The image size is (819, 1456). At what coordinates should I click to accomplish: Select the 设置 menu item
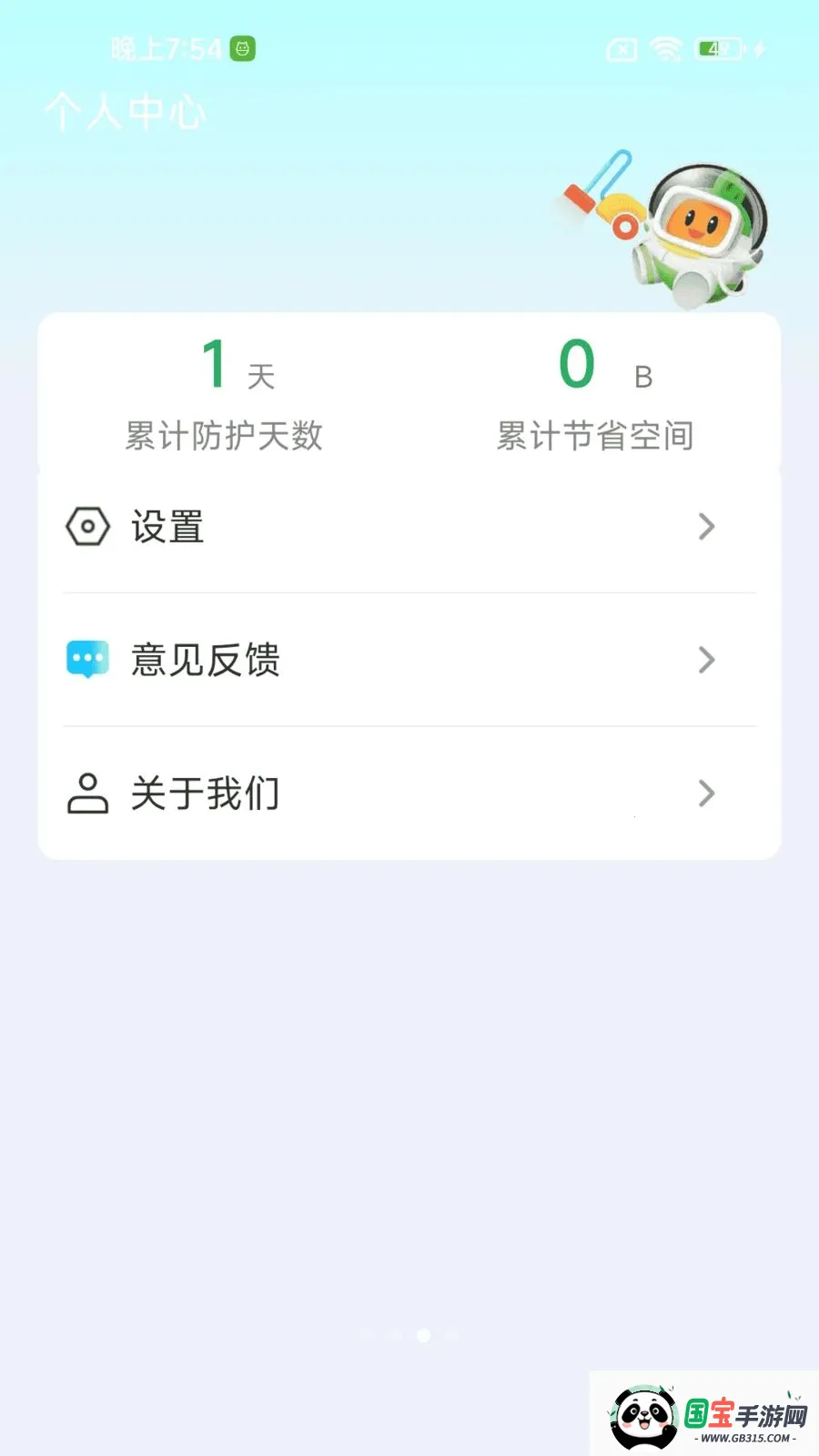pos(168,527)
